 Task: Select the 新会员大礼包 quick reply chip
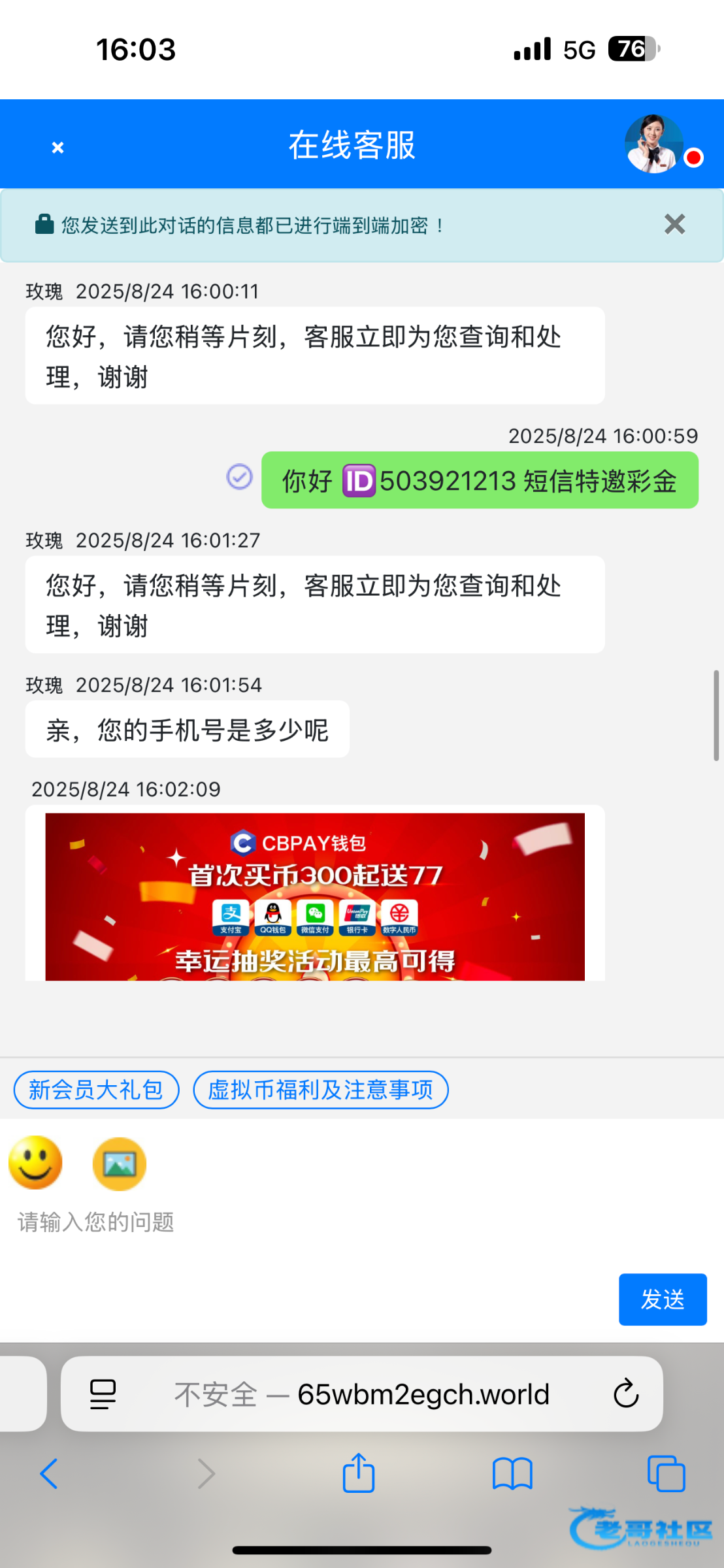click(96, 1090)
